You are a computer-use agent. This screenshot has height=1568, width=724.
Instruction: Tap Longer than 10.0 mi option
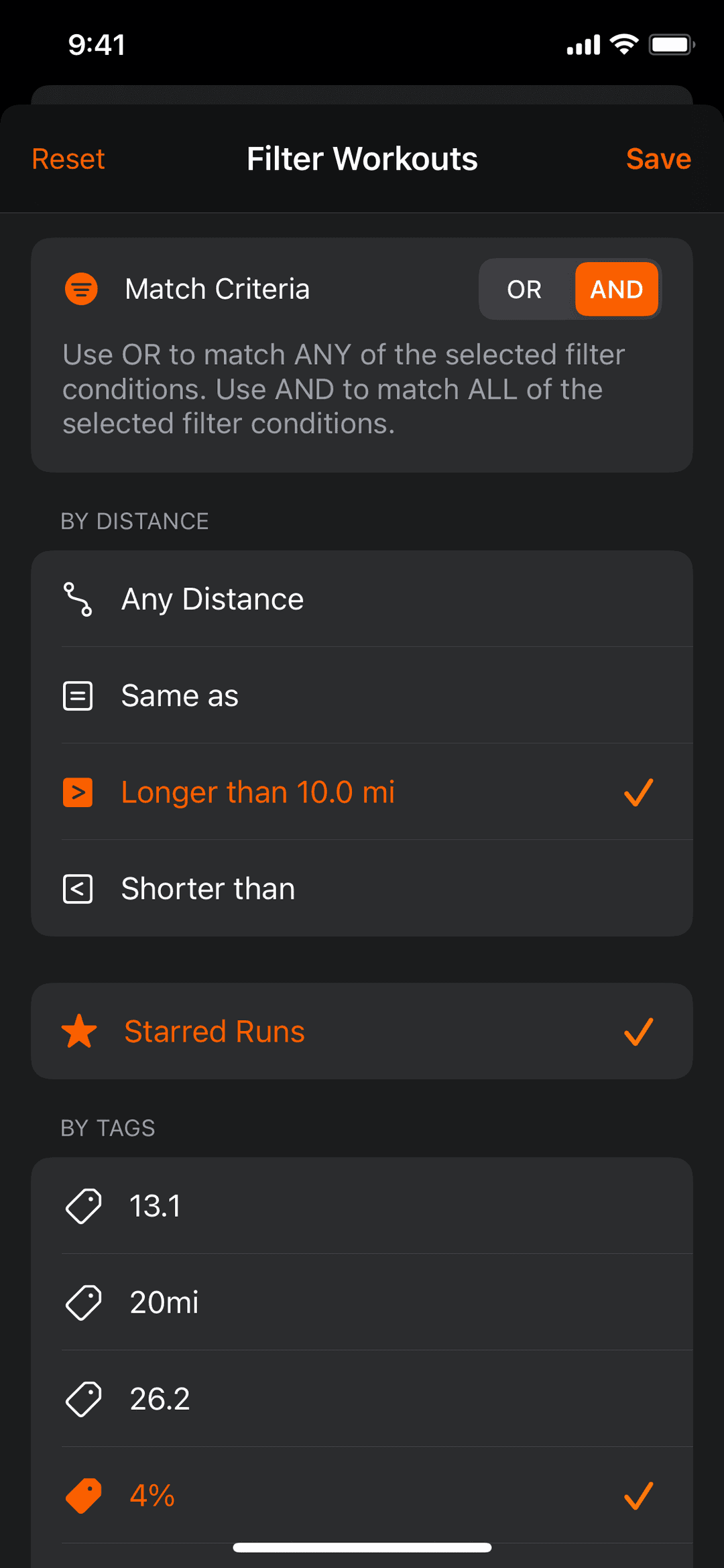point(362,792)
